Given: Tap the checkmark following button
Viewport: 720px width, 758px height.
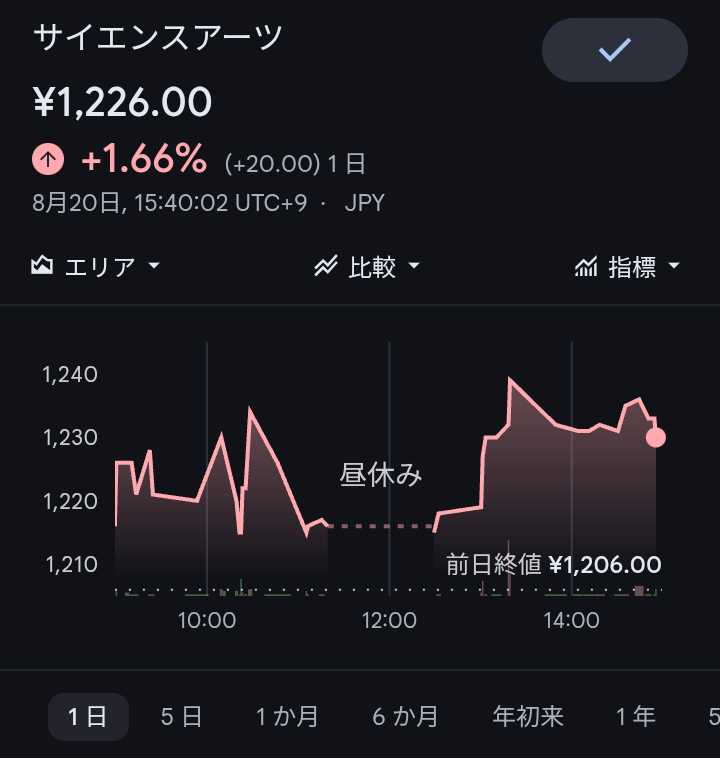Looking at the screenshot, I should (615, 50).
